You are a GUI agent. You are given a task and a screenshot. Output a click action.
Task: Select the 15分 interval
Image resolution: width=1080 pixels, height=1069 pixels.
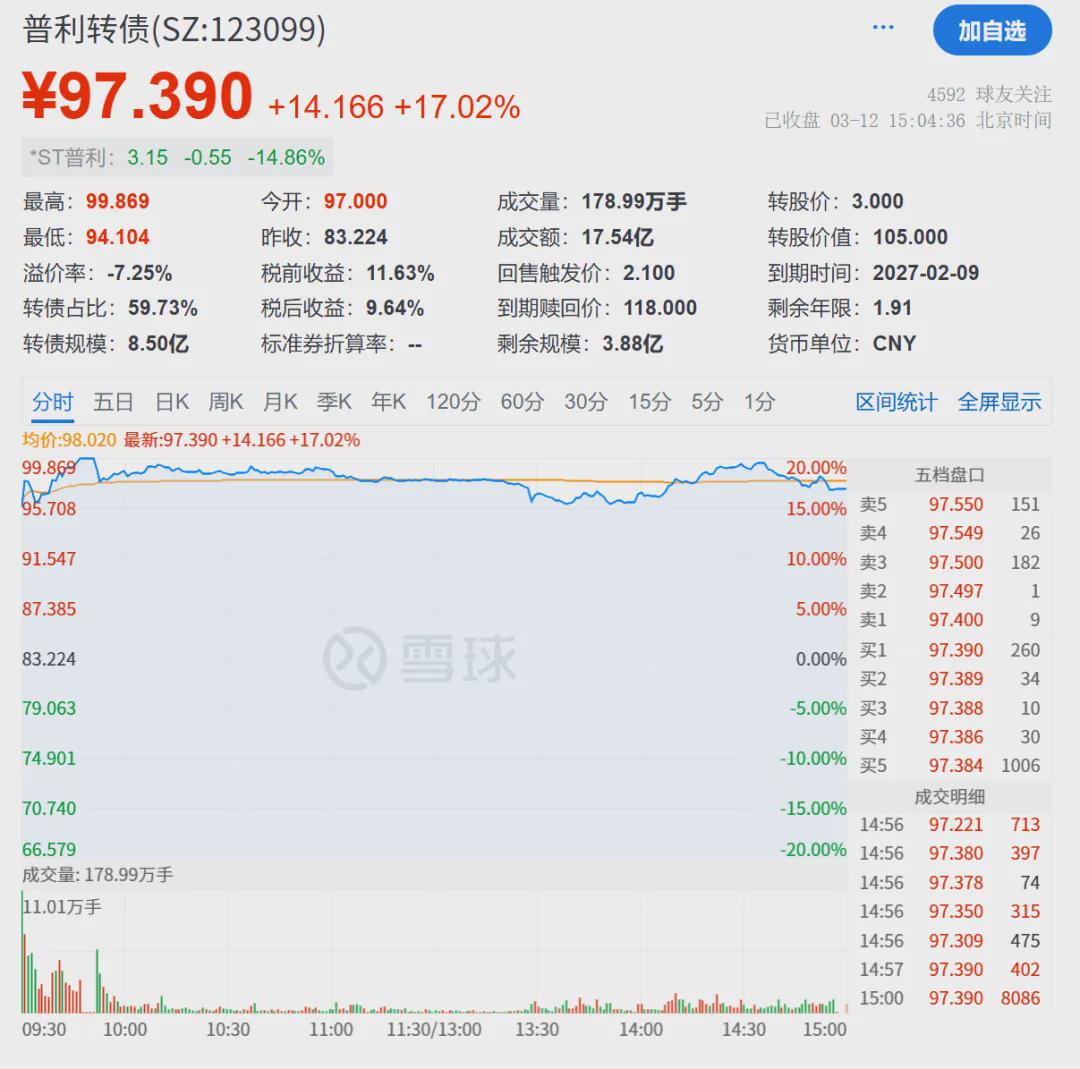click(649, 402)
